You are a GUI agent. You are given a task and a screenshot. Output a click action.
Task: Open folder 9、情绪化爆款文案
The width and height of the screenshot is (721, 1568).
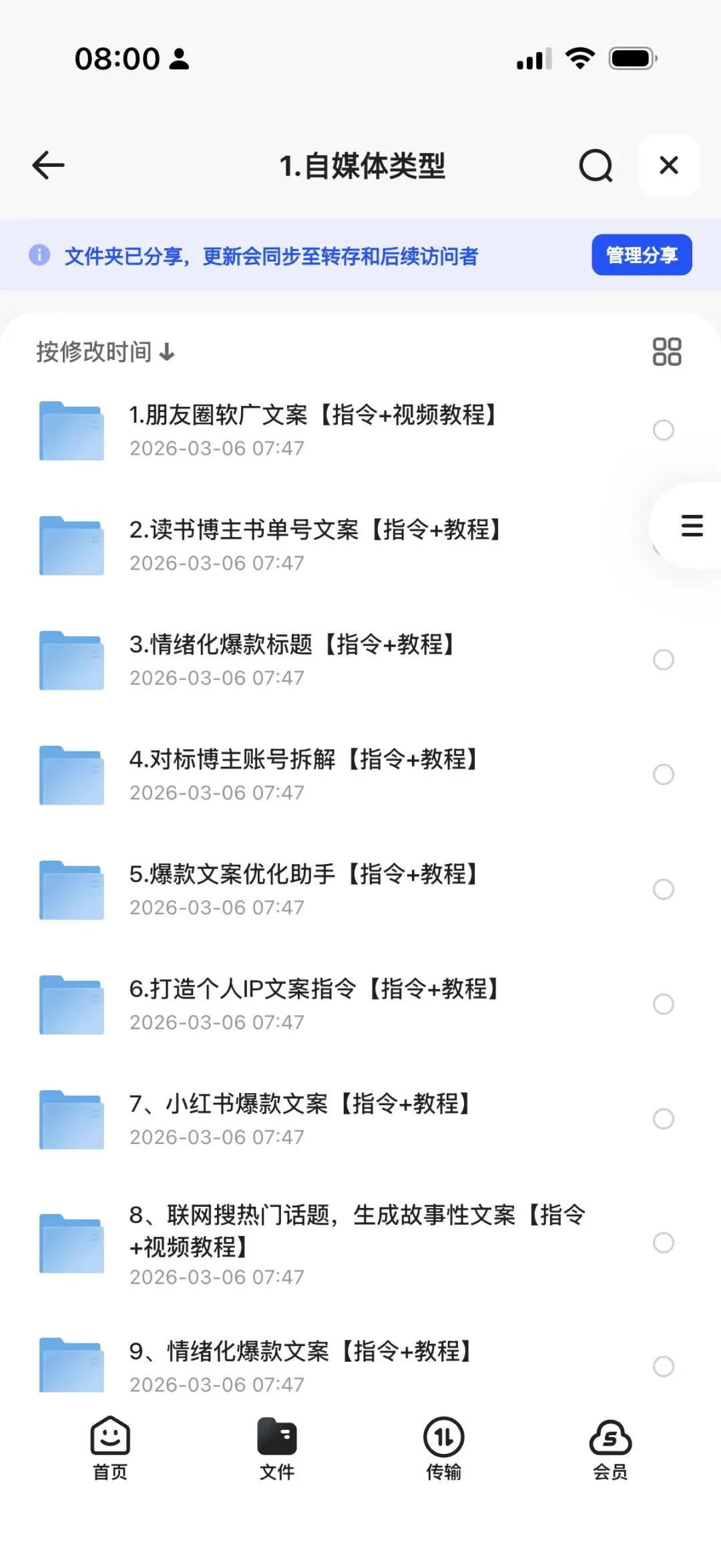coord(300,1365)
